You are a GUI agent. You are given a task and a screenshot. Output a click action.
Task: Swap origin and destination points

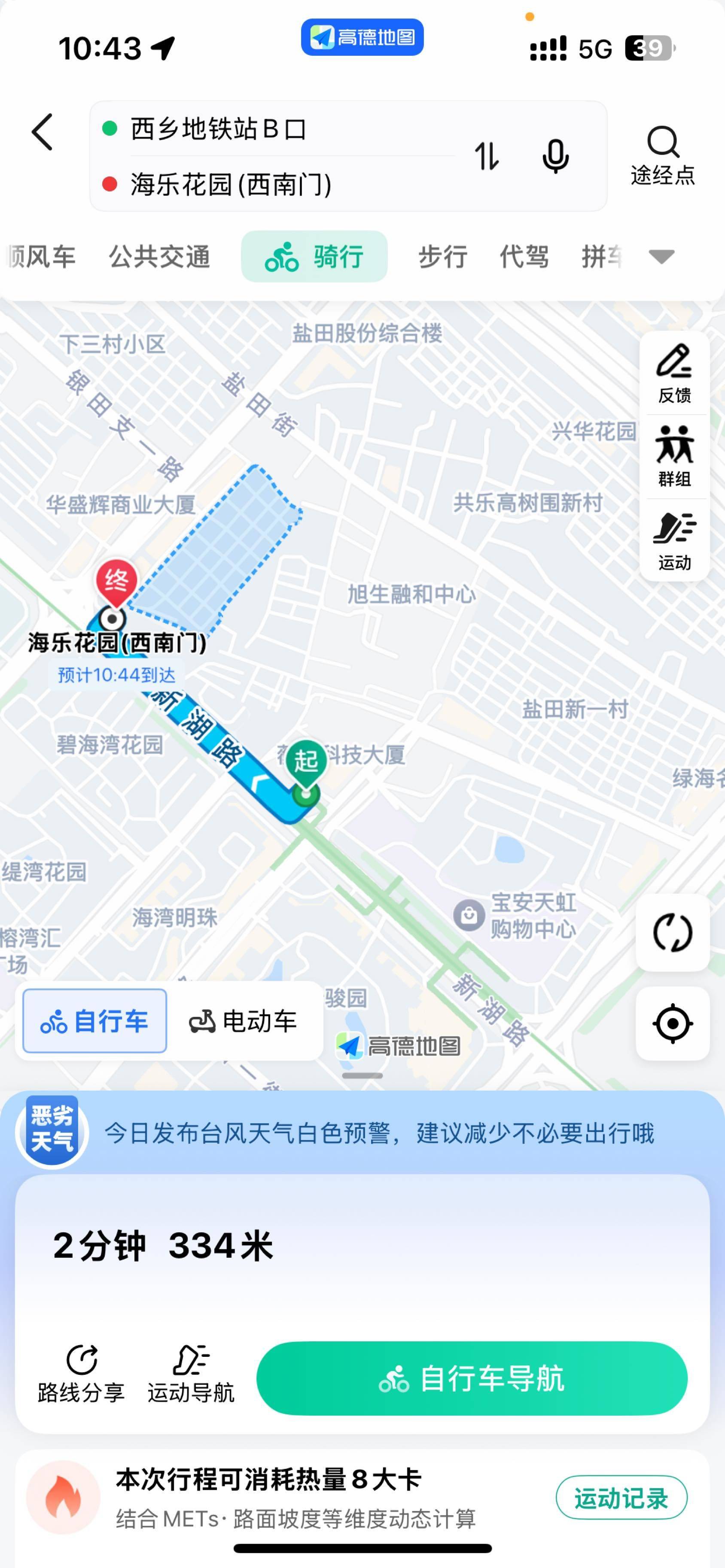[487, 156]
